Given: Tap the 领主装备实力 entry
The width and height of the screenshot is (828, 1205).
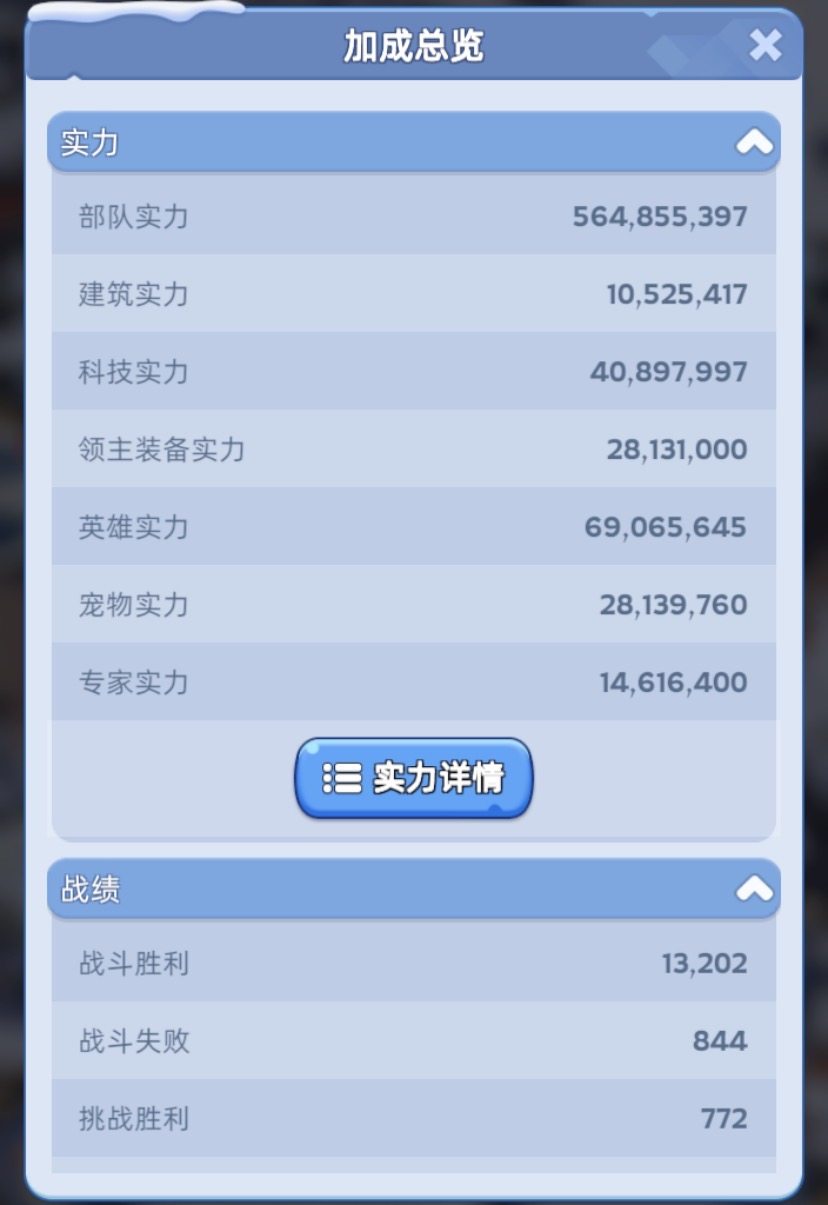Looking at the screenshot, I should [x=414, y=449].
